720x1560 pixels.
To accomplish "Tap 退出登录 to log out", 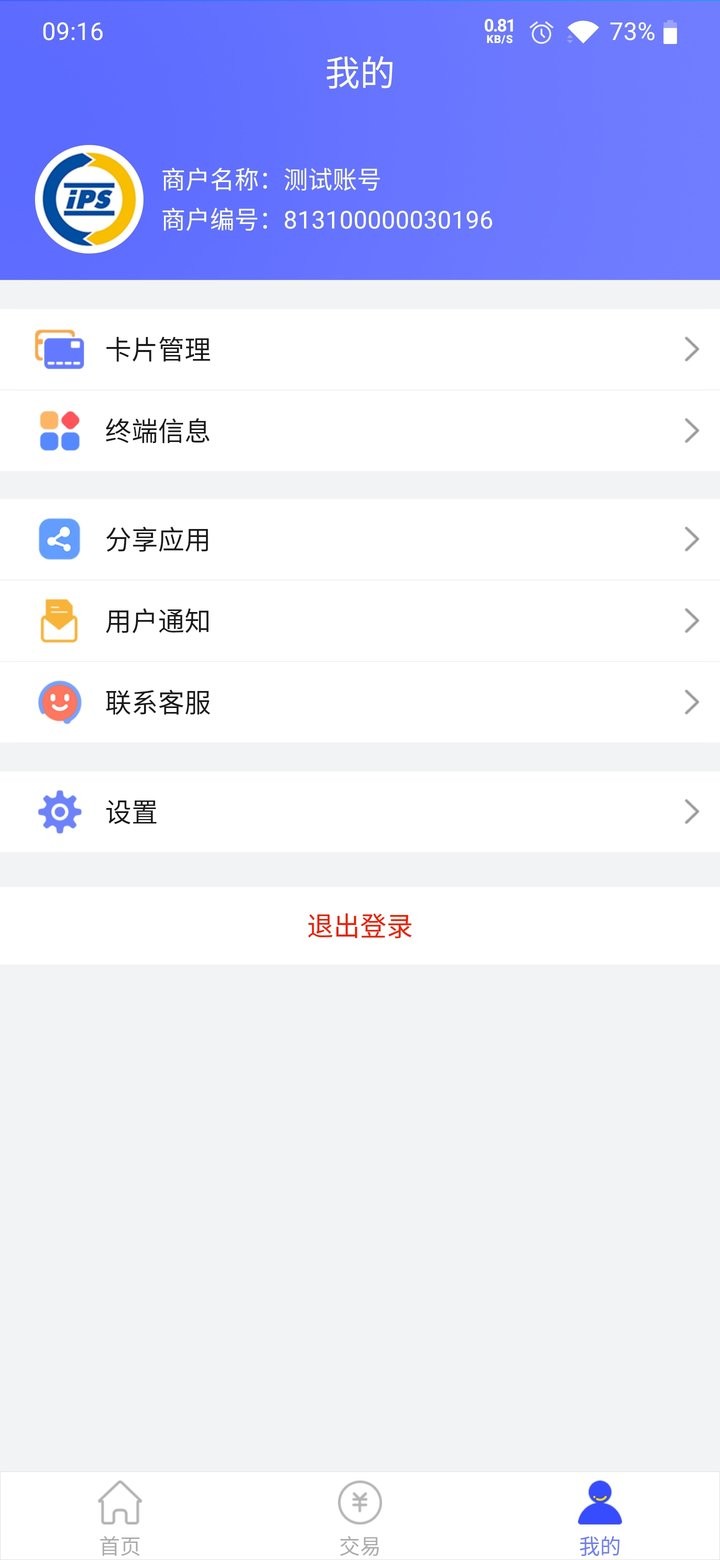I will 359,927.
